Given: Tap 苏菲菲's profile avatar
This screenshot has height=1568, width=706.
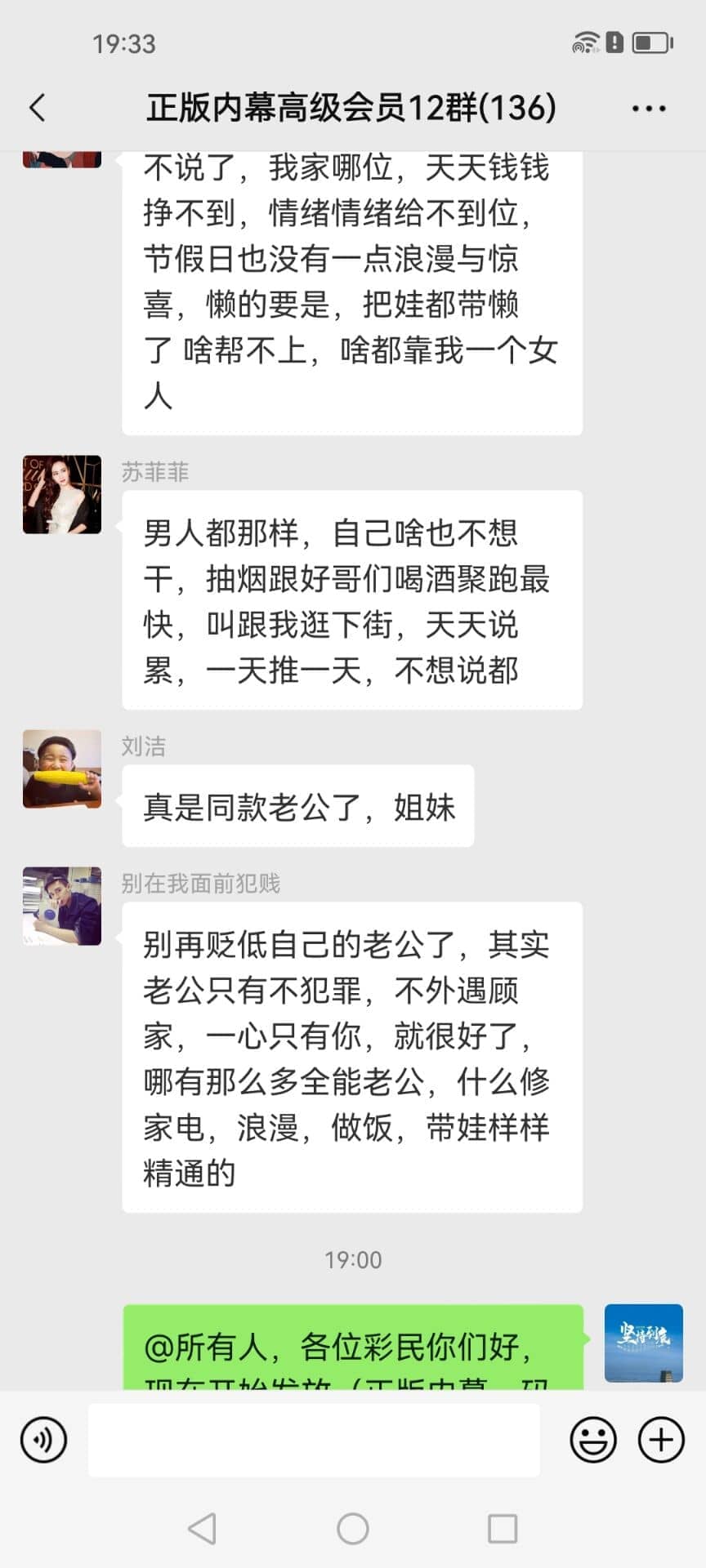Looking at the screenshot, I should coord(62,494).
